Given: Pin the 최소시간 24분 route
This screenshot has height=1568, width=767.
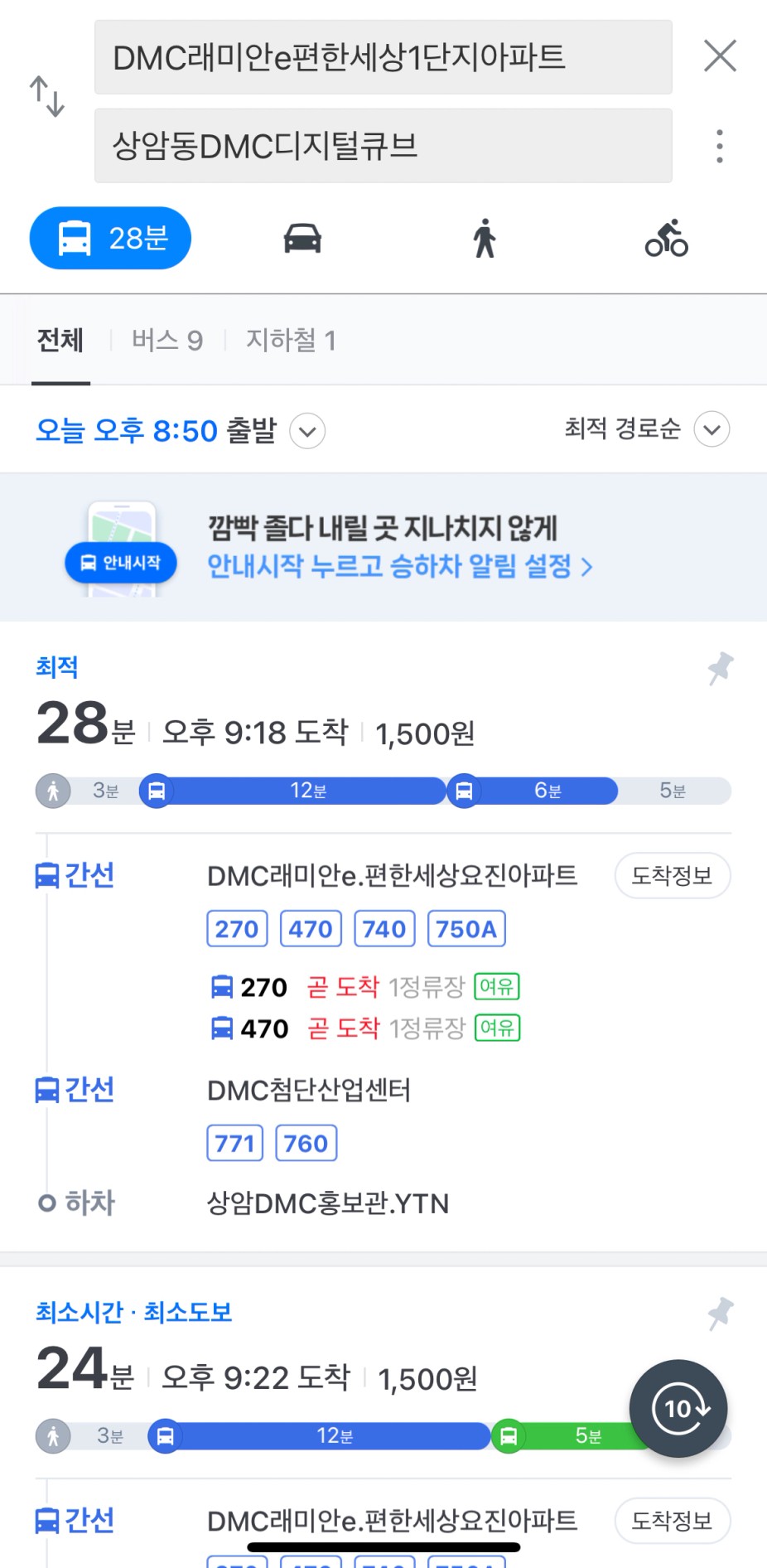Looking at the screenshot, I should tap(720, 1314).
